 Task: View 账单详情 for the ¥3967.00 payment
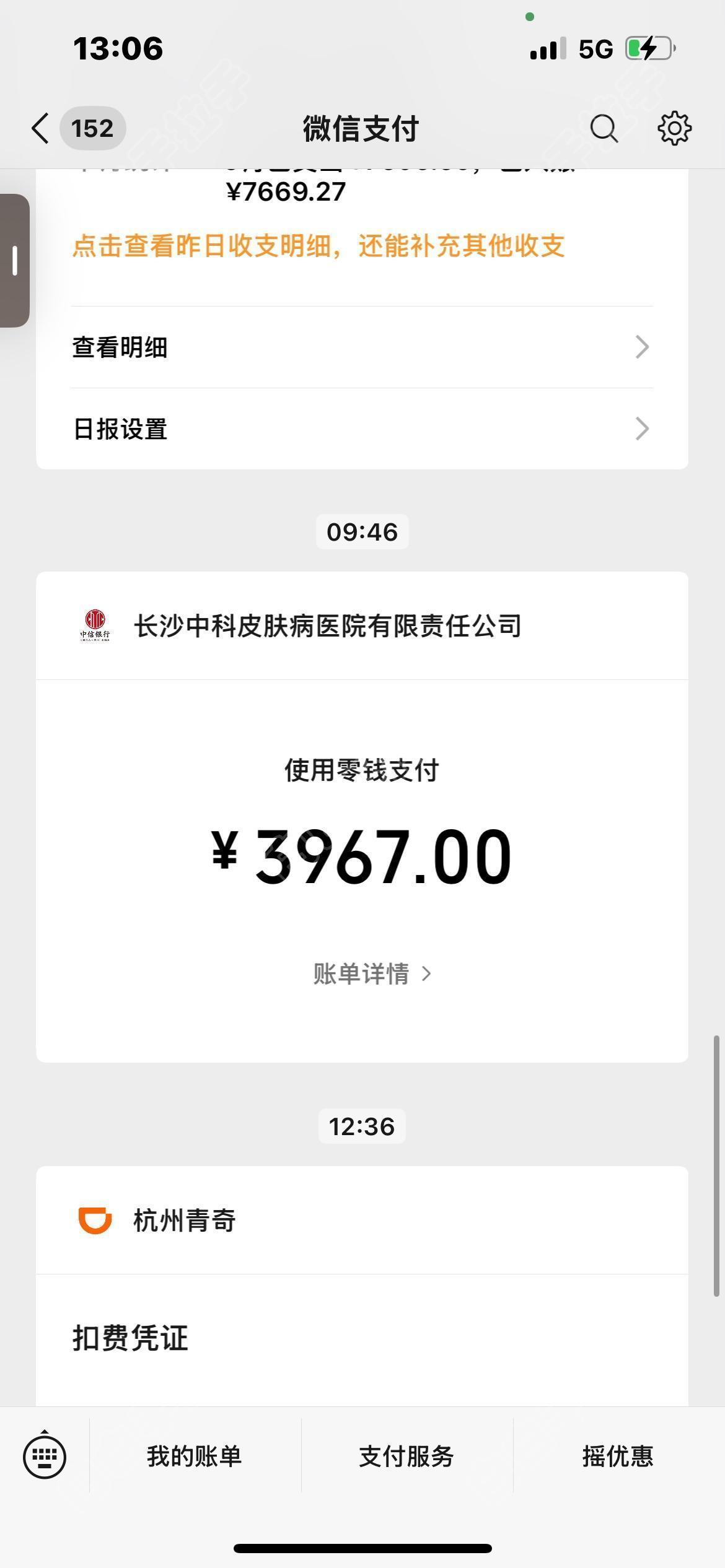pos(372,973)
